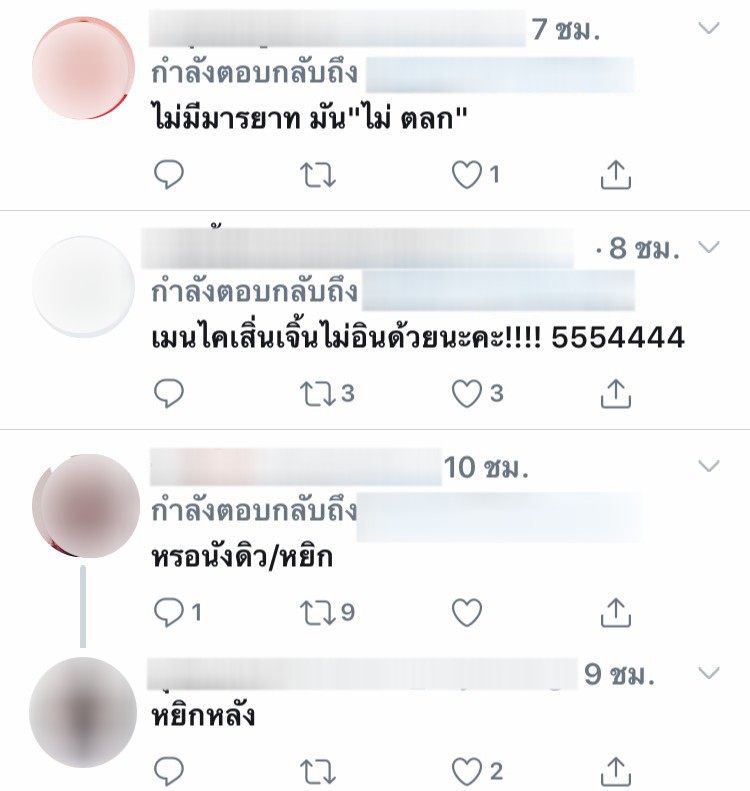Reply to the tweet saying ไม่มีมารยาท
The height and width of the screenshot is (791, 750).
tap(169, 176)
